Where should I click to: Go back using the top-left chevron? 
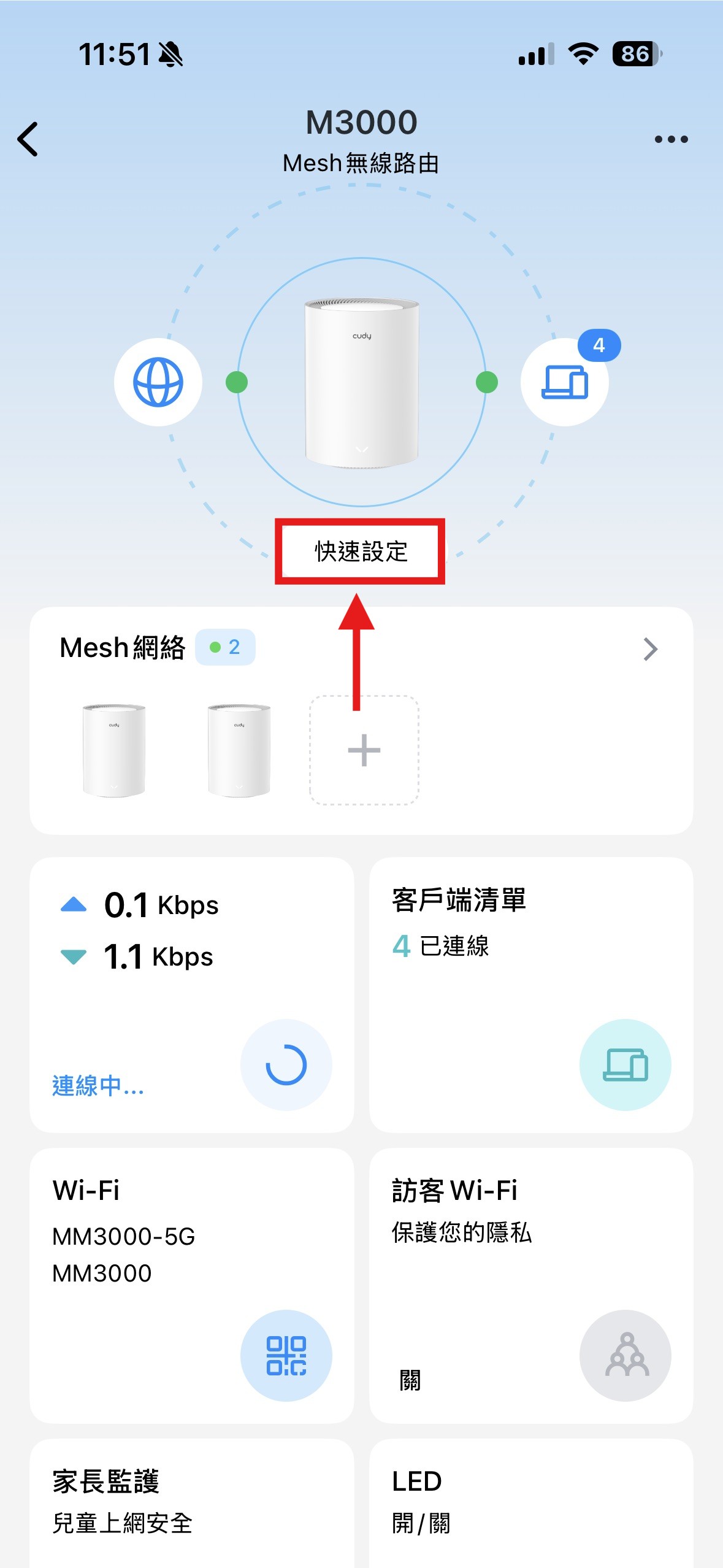(28, 140)
